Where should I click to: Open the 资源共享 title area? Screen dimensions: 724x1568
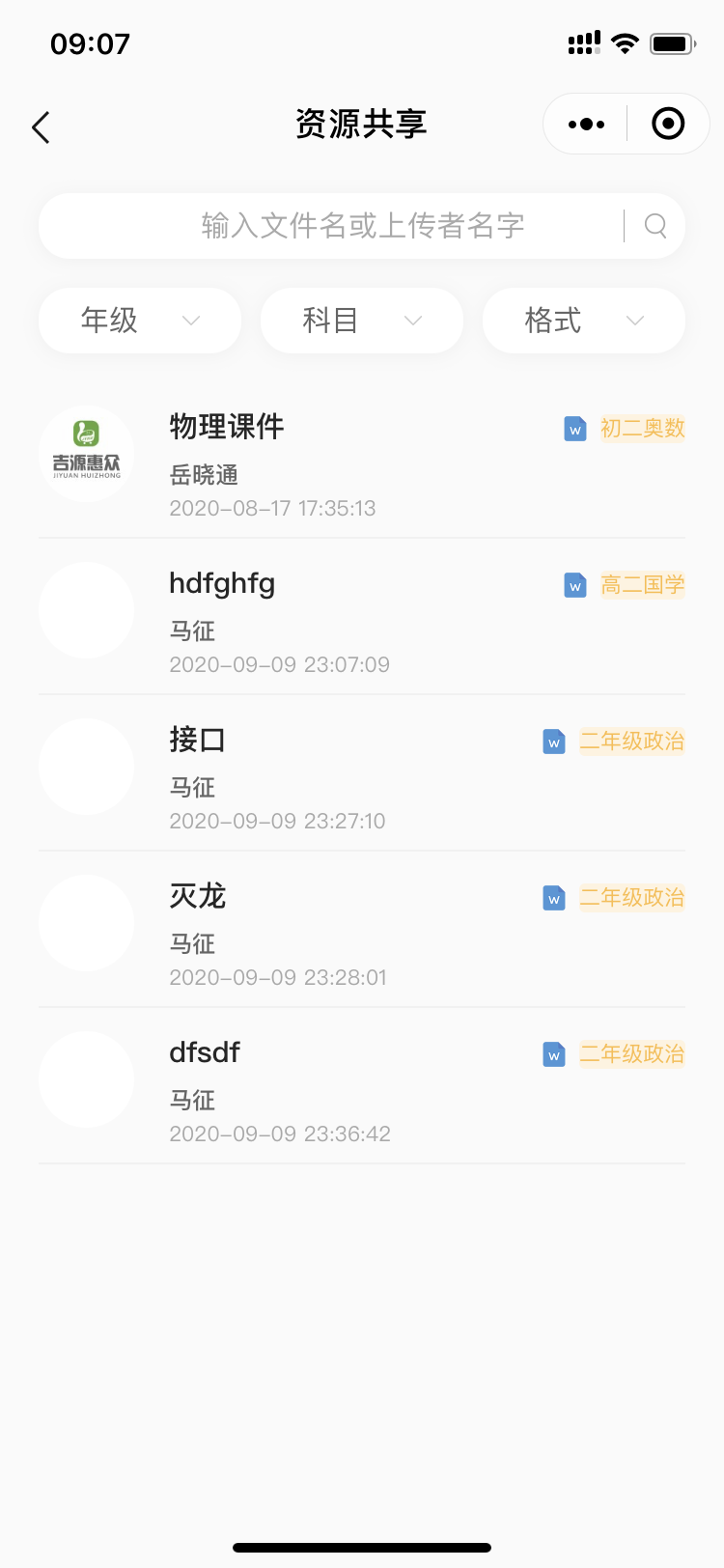[x=361, y=124]
